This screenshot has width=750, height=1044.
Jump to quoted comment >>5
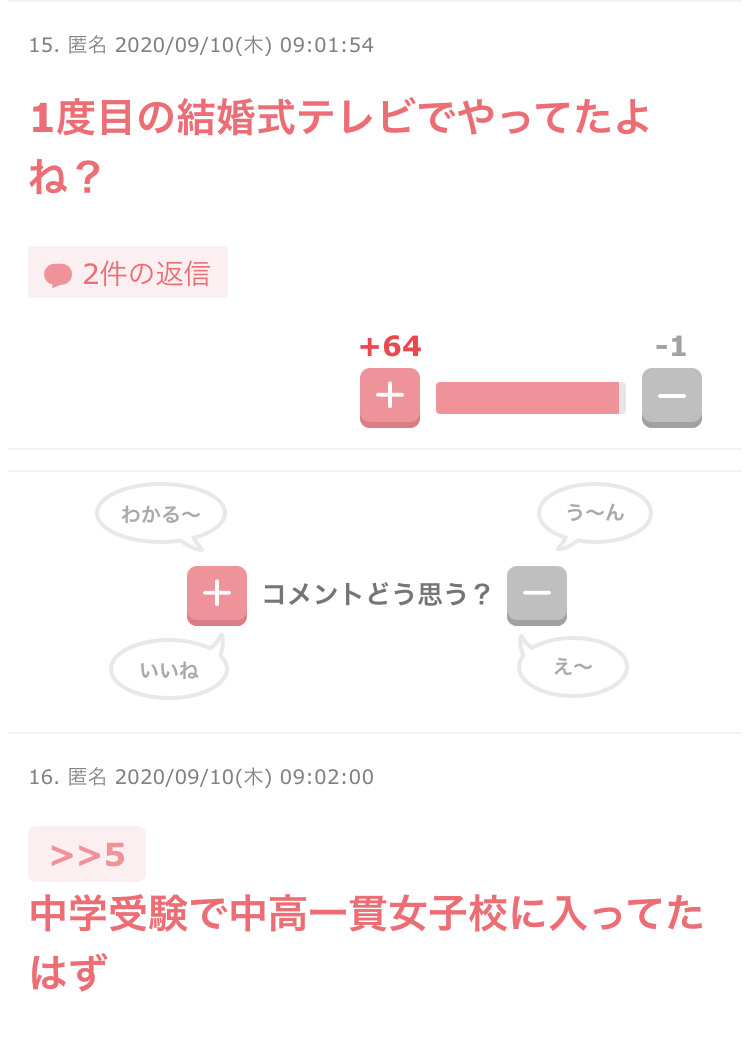click(87, 854)
